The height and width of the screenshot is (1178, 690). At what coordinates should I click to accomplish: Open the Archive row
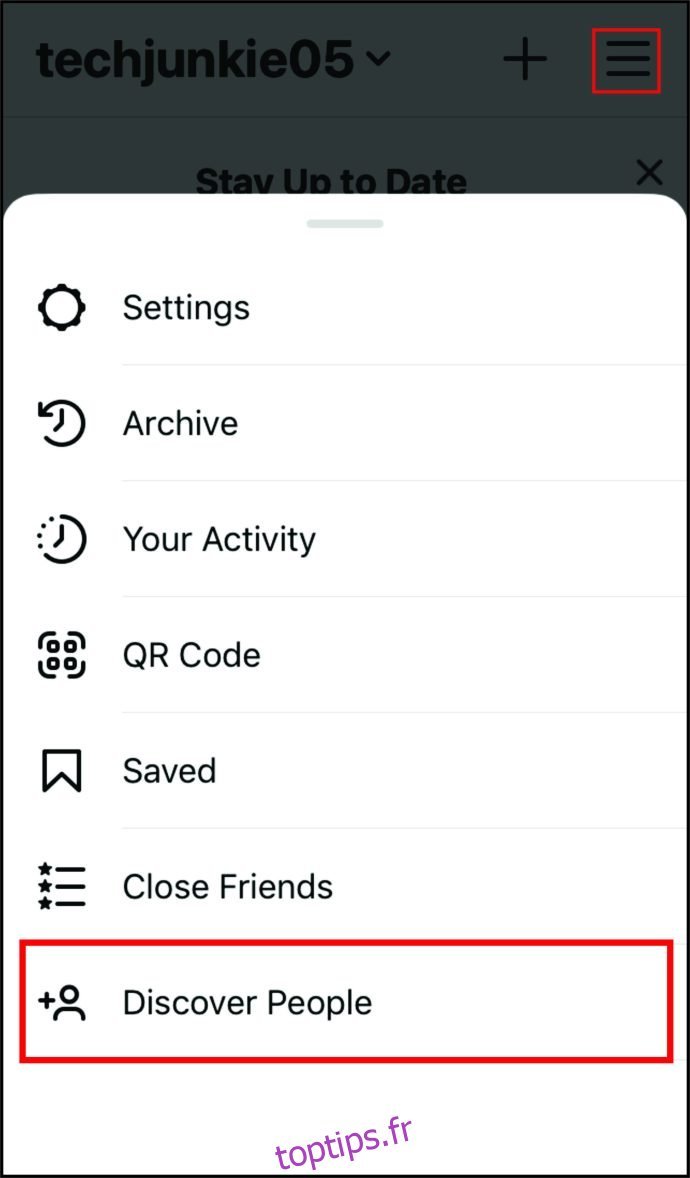[180, 423]
